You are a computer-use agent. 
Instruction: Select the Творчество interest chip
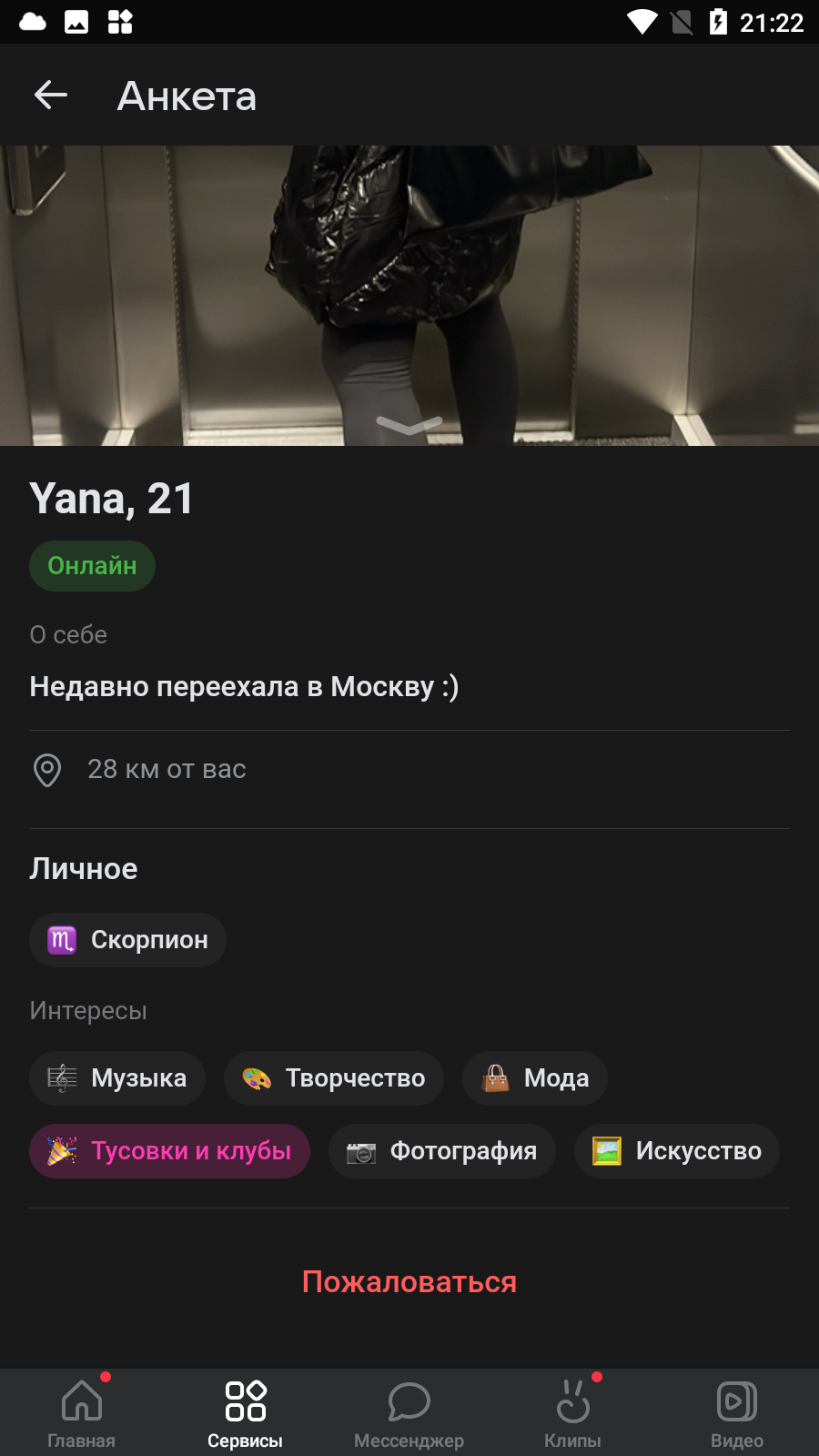coord(334,1078)
